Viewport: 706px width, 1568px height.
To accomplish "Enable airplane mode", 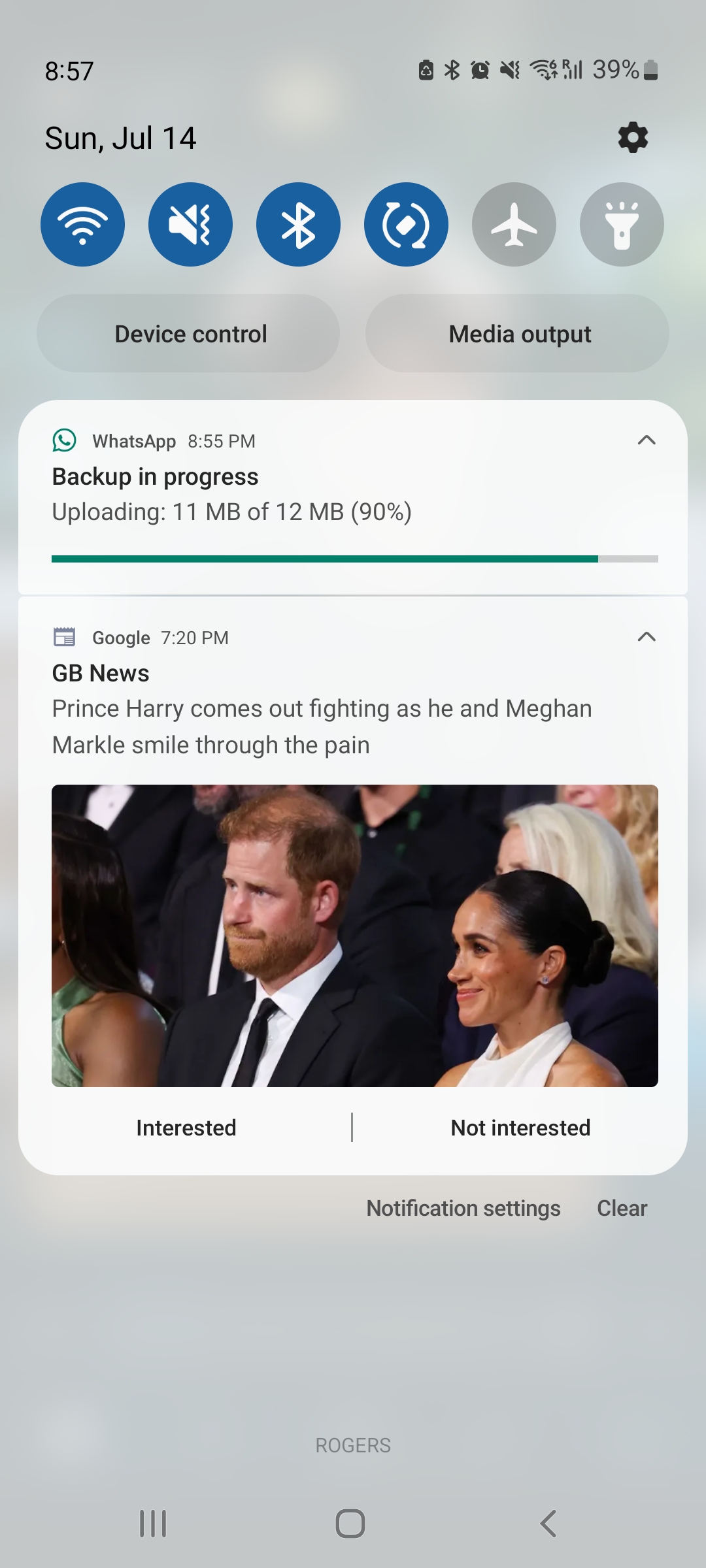I will tap(514, 224).
